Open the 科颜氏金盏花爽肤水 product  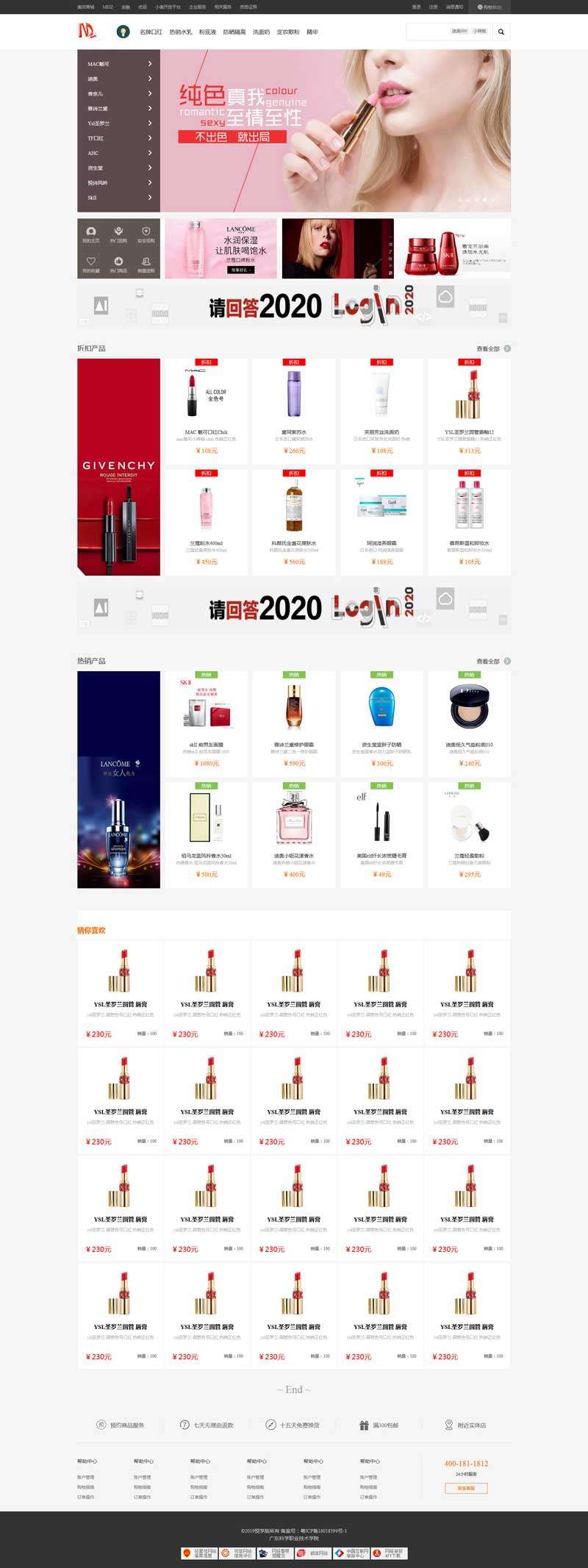click(294, 521)
